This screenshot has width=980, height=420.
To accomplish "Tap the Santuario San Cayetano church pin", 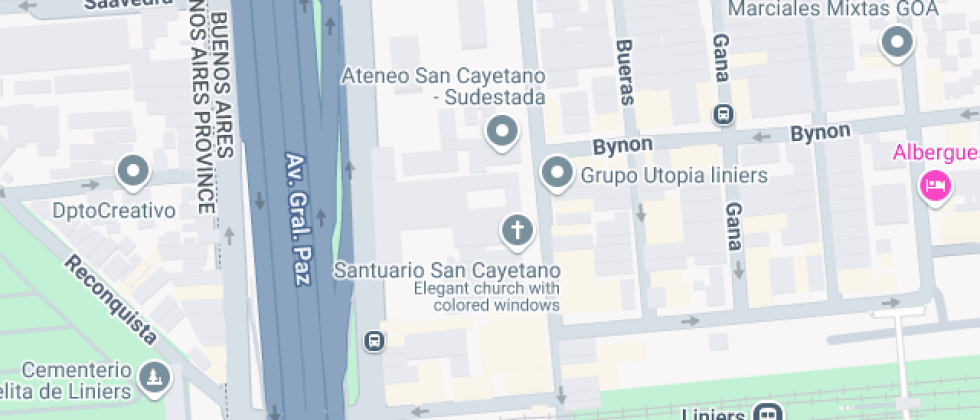I will coord(517,232).
